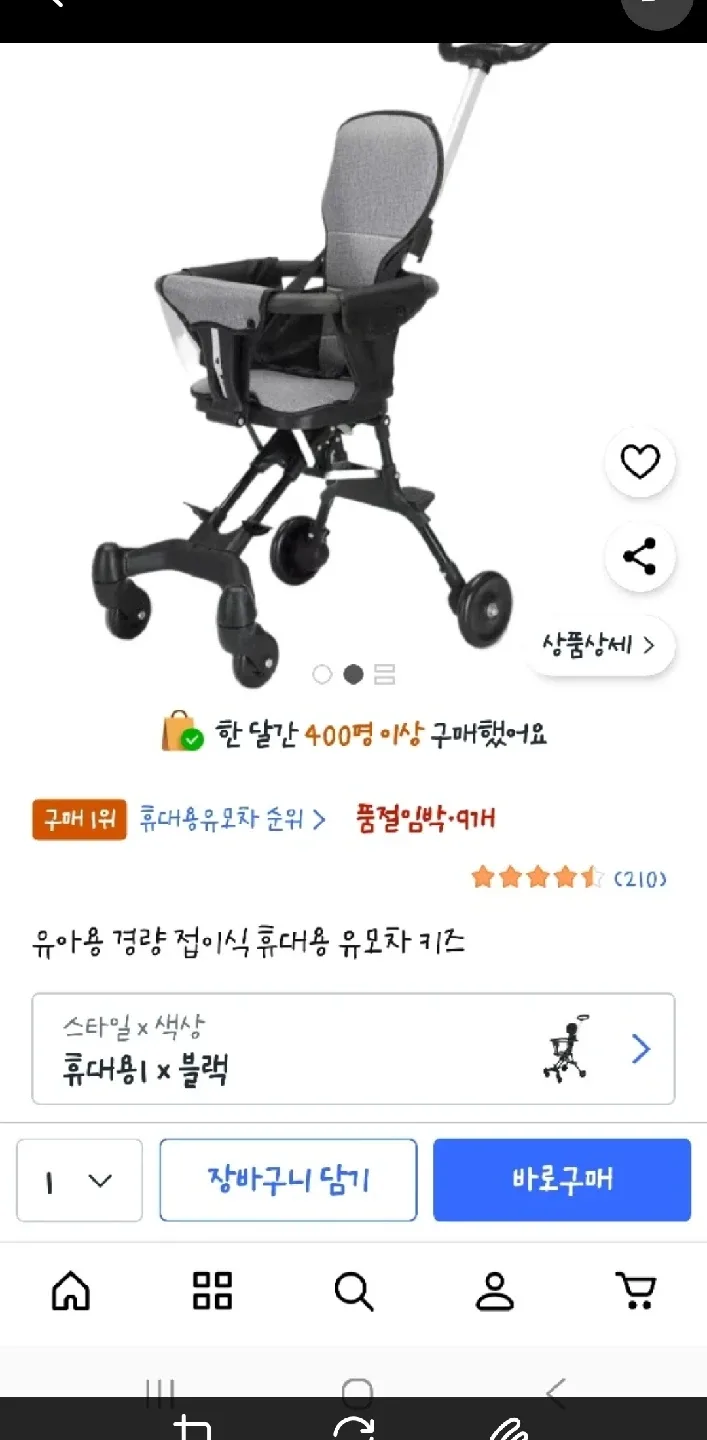Open search from the bottom bar
This screenshot has height=1440, width=707.
click(353, 1292)
